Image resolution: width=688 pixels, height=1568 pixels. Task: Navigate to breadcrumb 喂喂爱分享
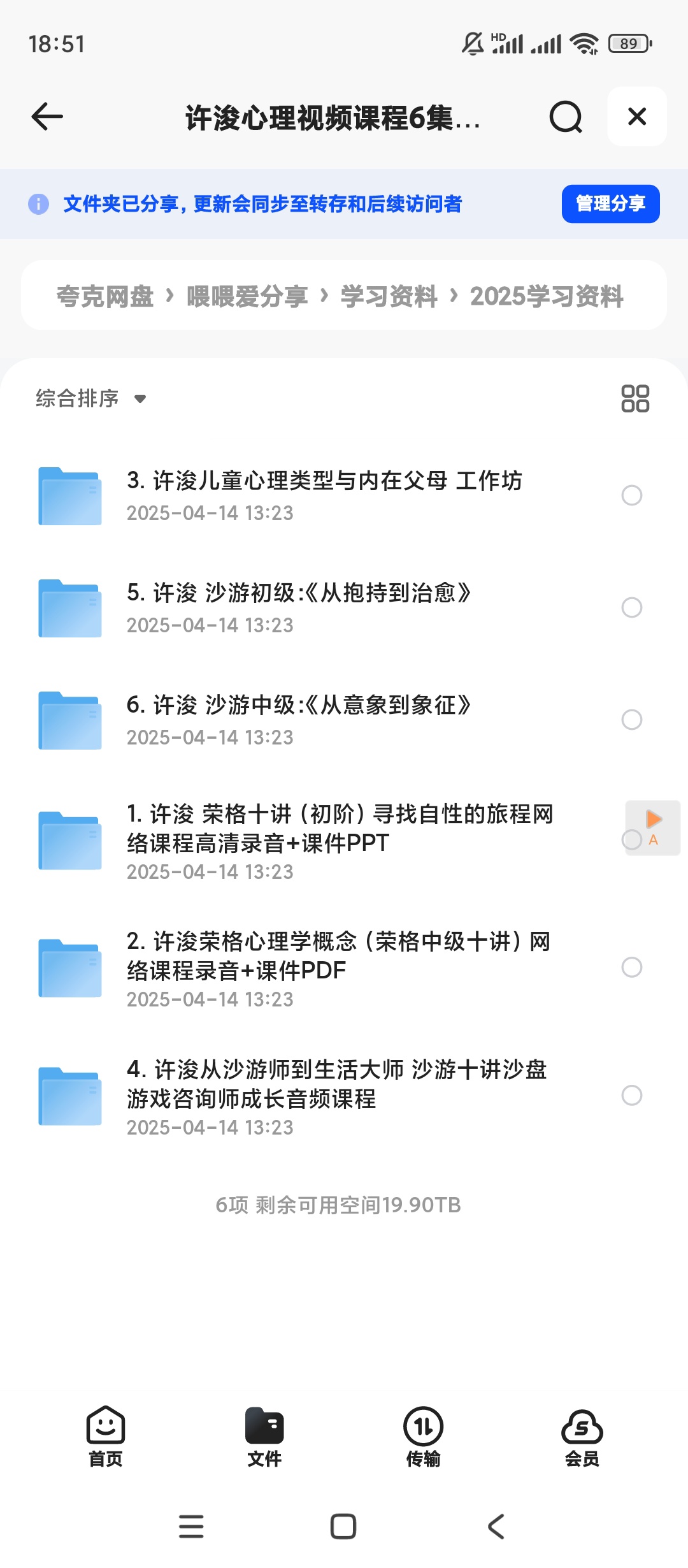coord(246,295)
